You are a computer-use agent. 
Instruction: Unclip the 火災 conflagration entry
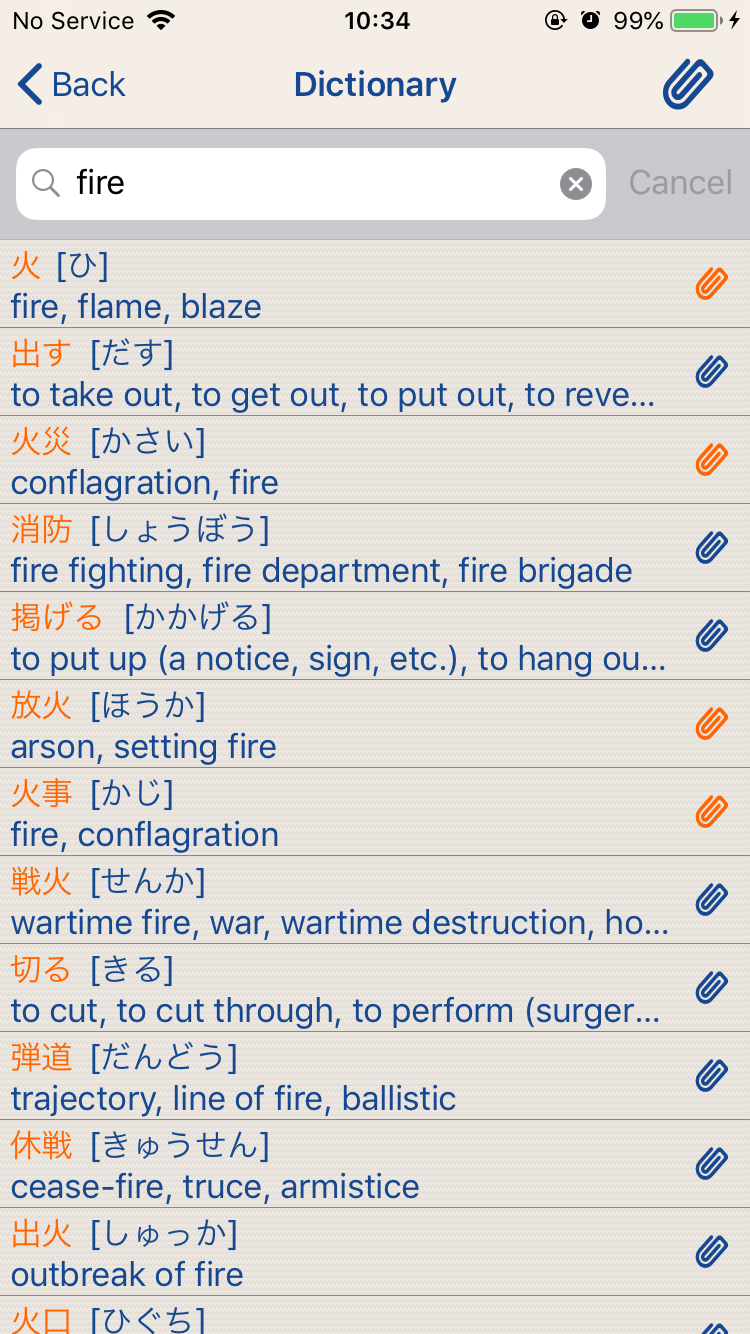point(711,460)
